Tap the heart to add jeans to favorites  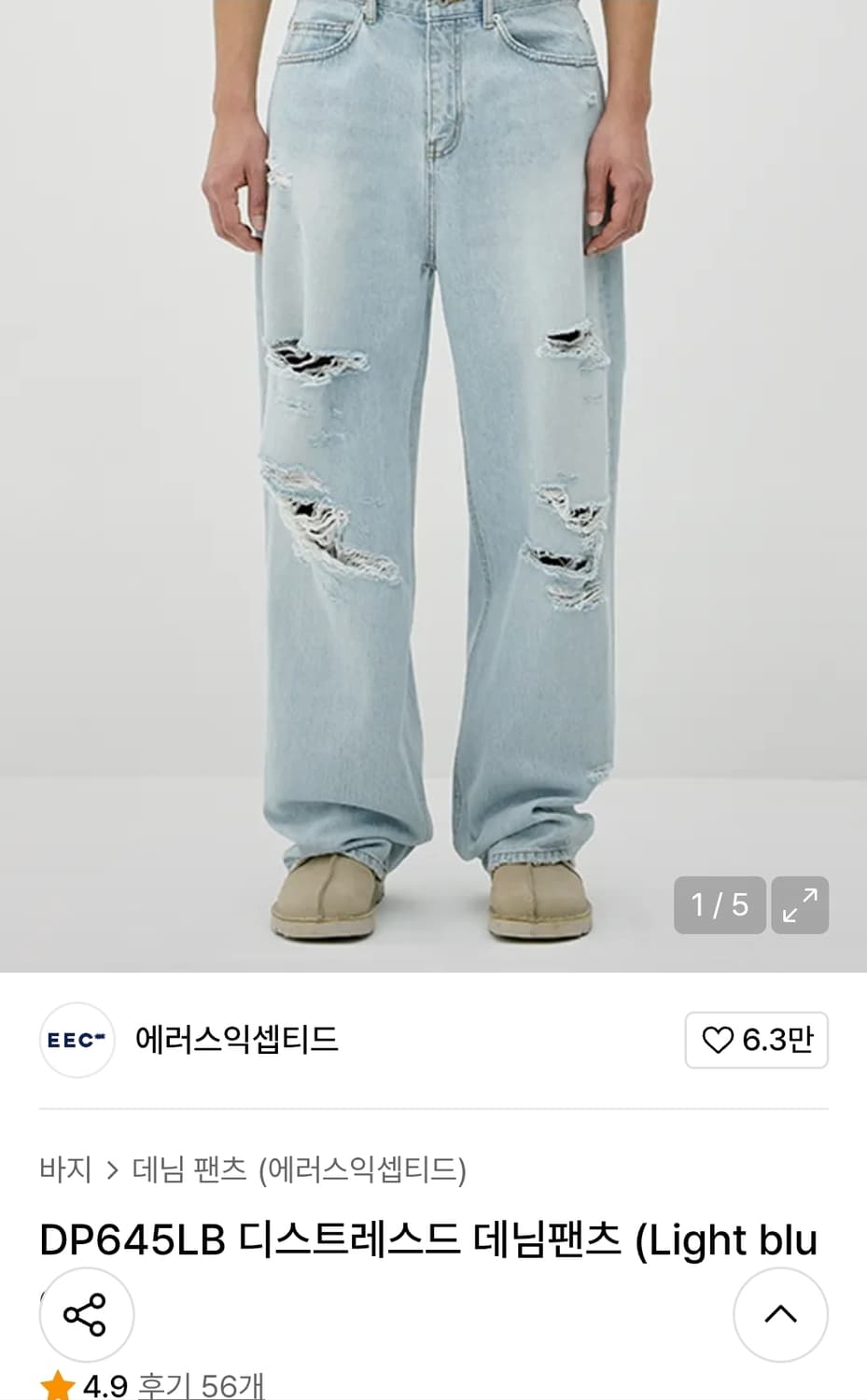(x=717, y=1040)
